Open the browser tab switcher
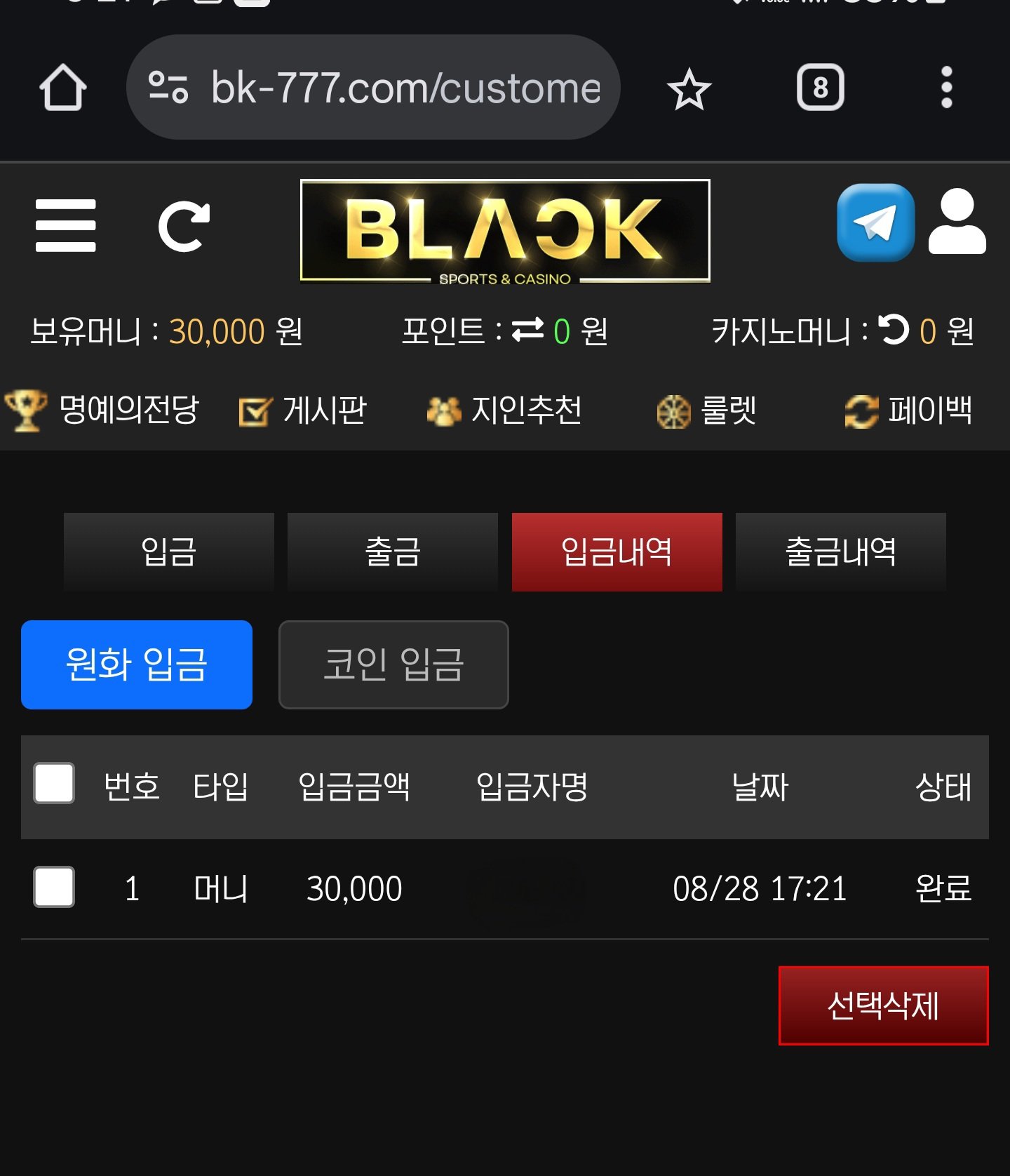This screenshot has height=1176, width=1010. [820, 88]
